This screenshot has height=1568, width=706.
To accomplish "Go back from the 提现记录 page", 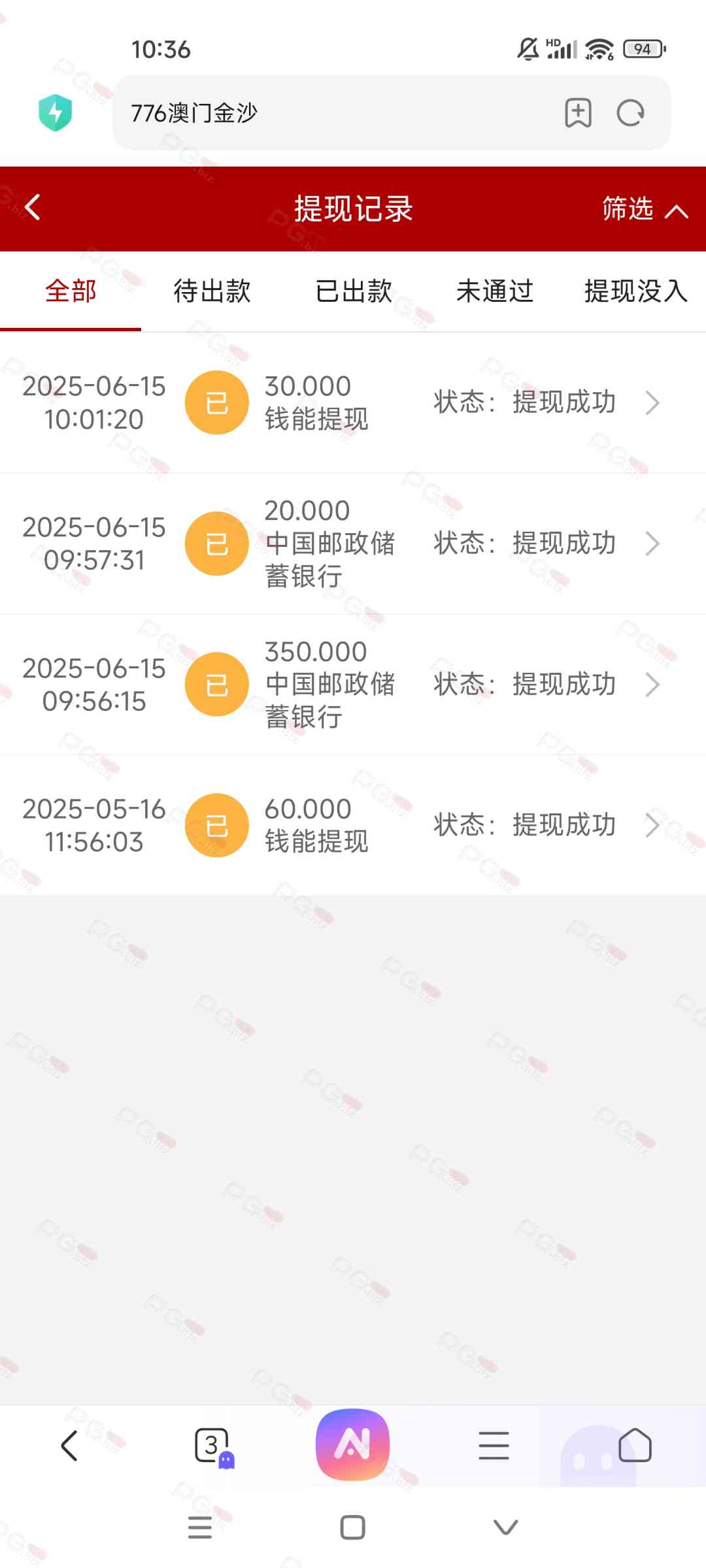I will (x=33, y=208).
